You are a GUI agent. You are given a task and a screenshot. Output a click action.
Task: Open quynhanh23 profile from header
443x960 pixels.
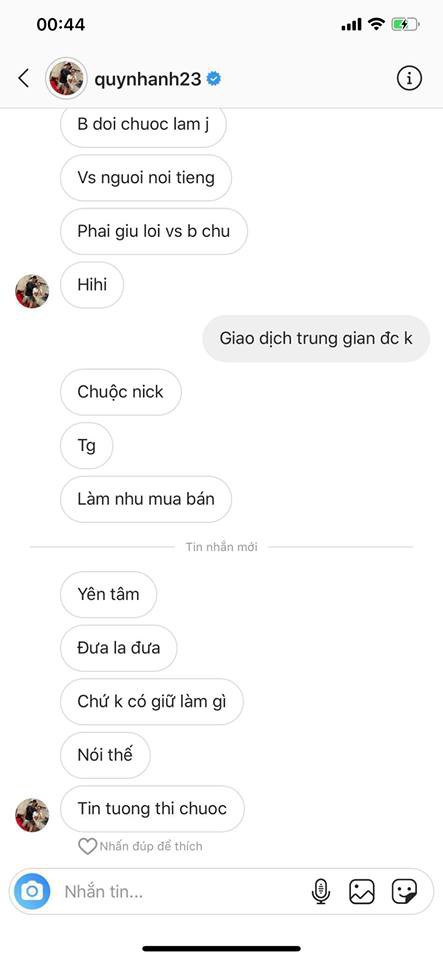147,79
